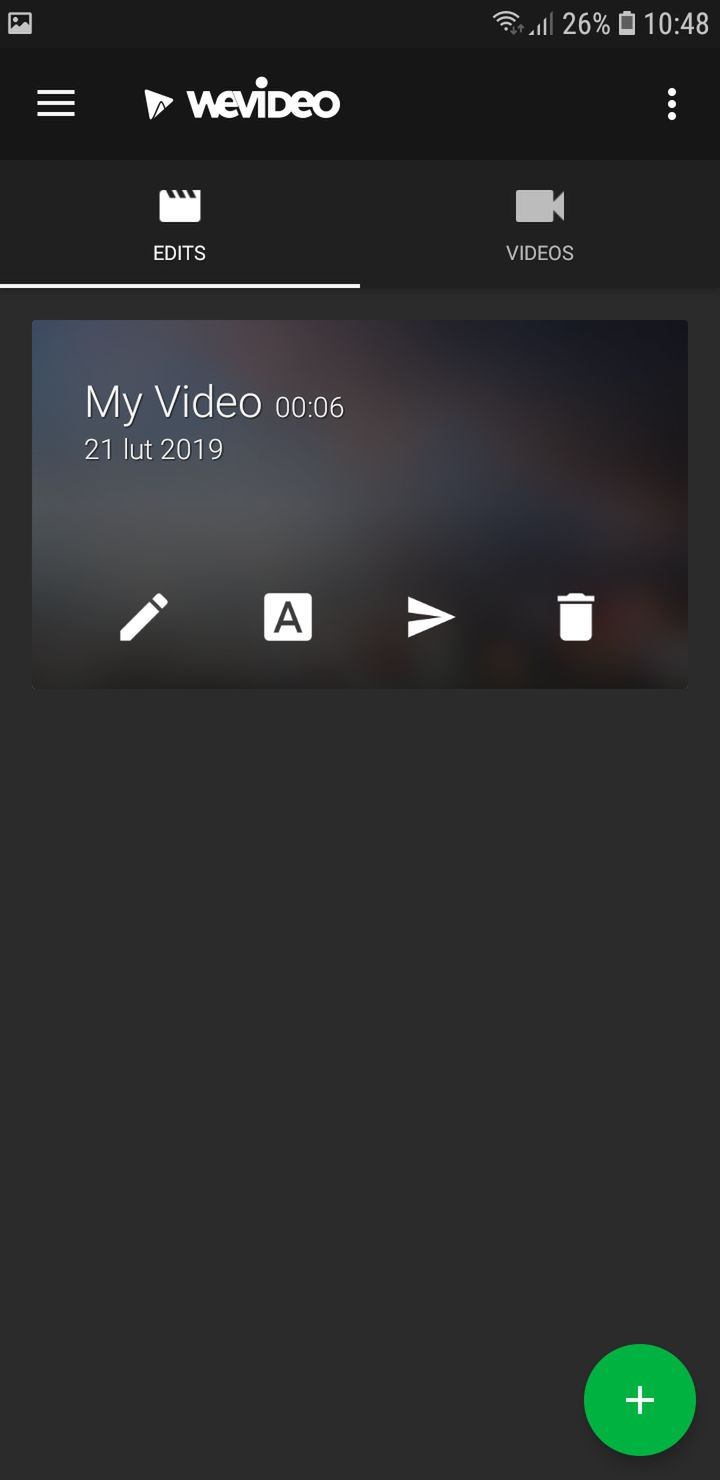The width and height of the screenshot is (720, 1480).
Task: Open the three-dot overflow menu
Action: click(672, 104)
